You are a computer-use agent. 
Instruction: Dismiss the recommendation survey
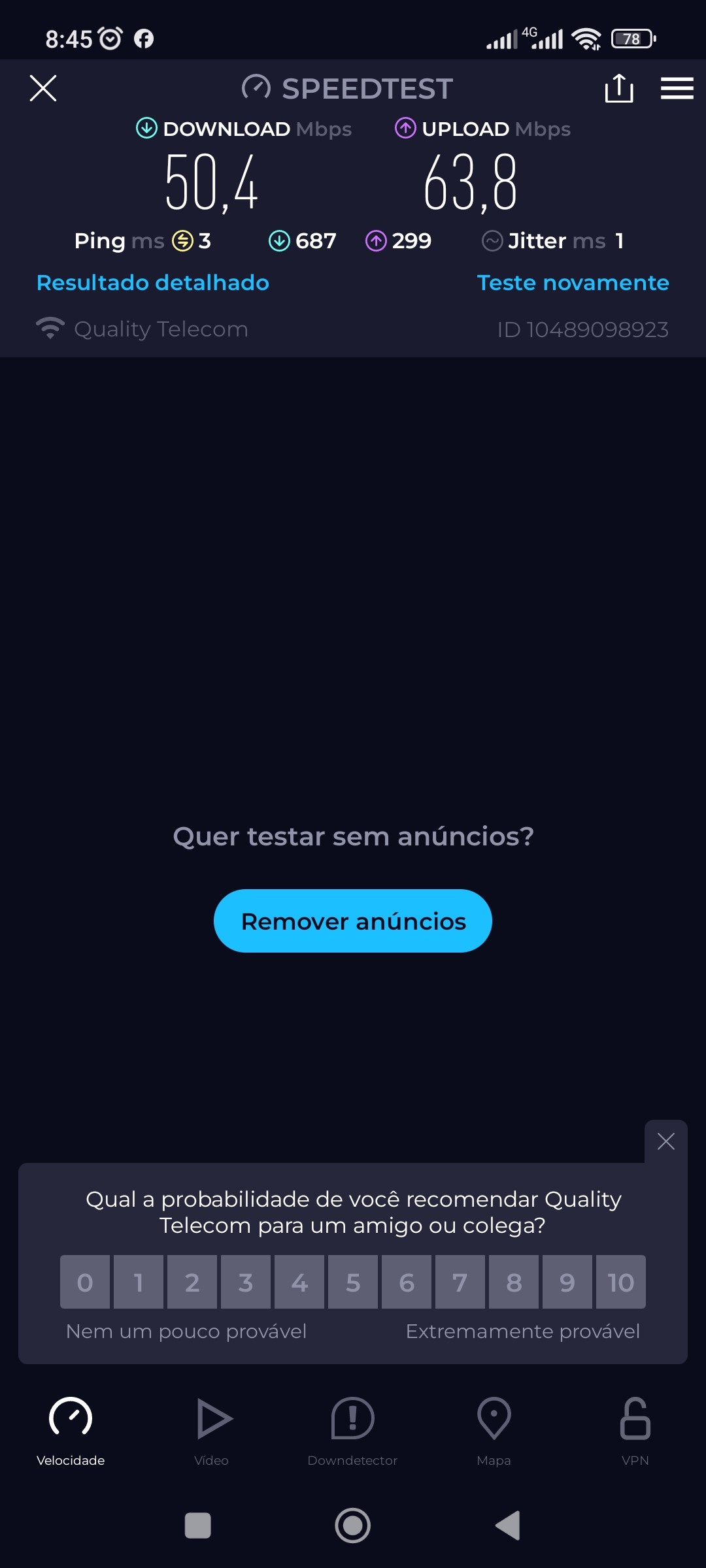pos(665,1141)
